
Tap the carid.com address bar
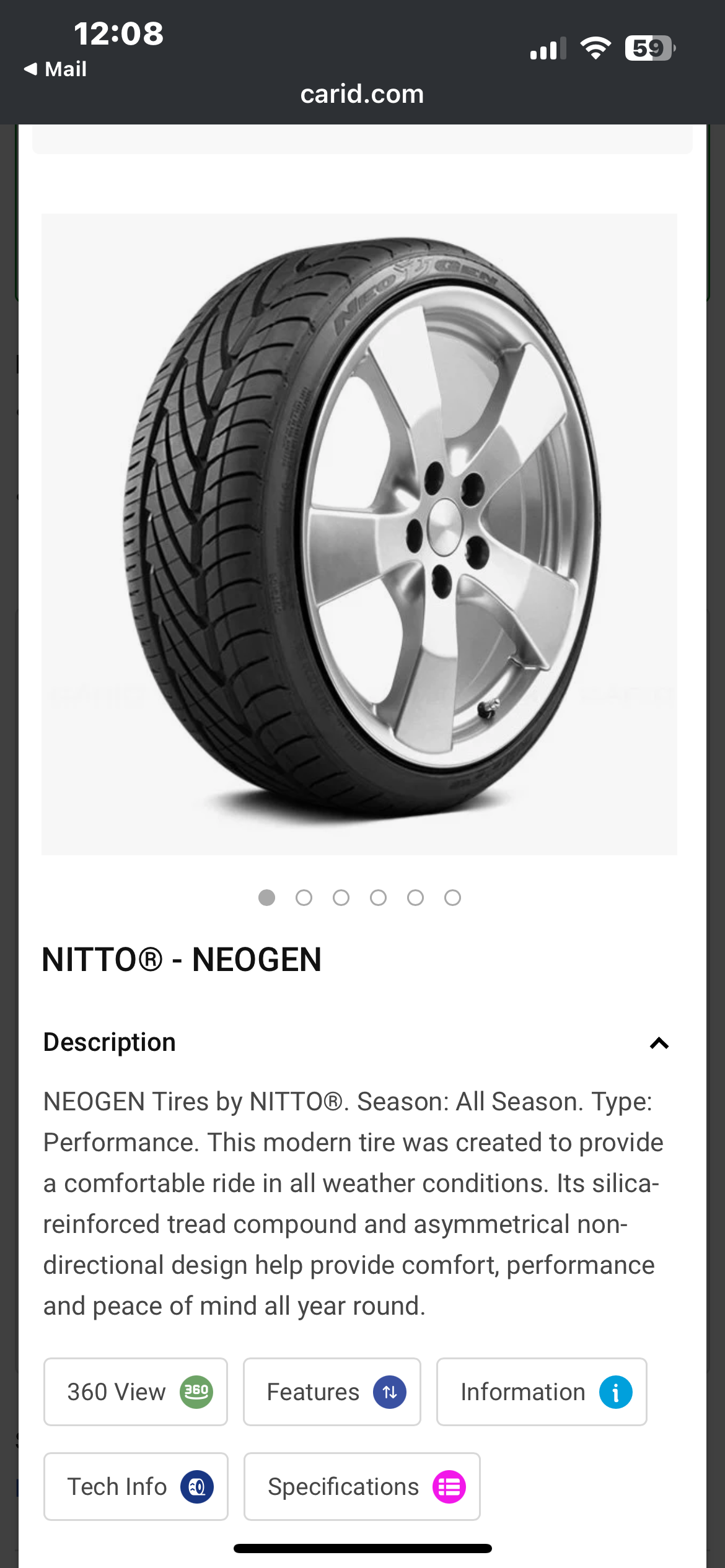[362, 94]
